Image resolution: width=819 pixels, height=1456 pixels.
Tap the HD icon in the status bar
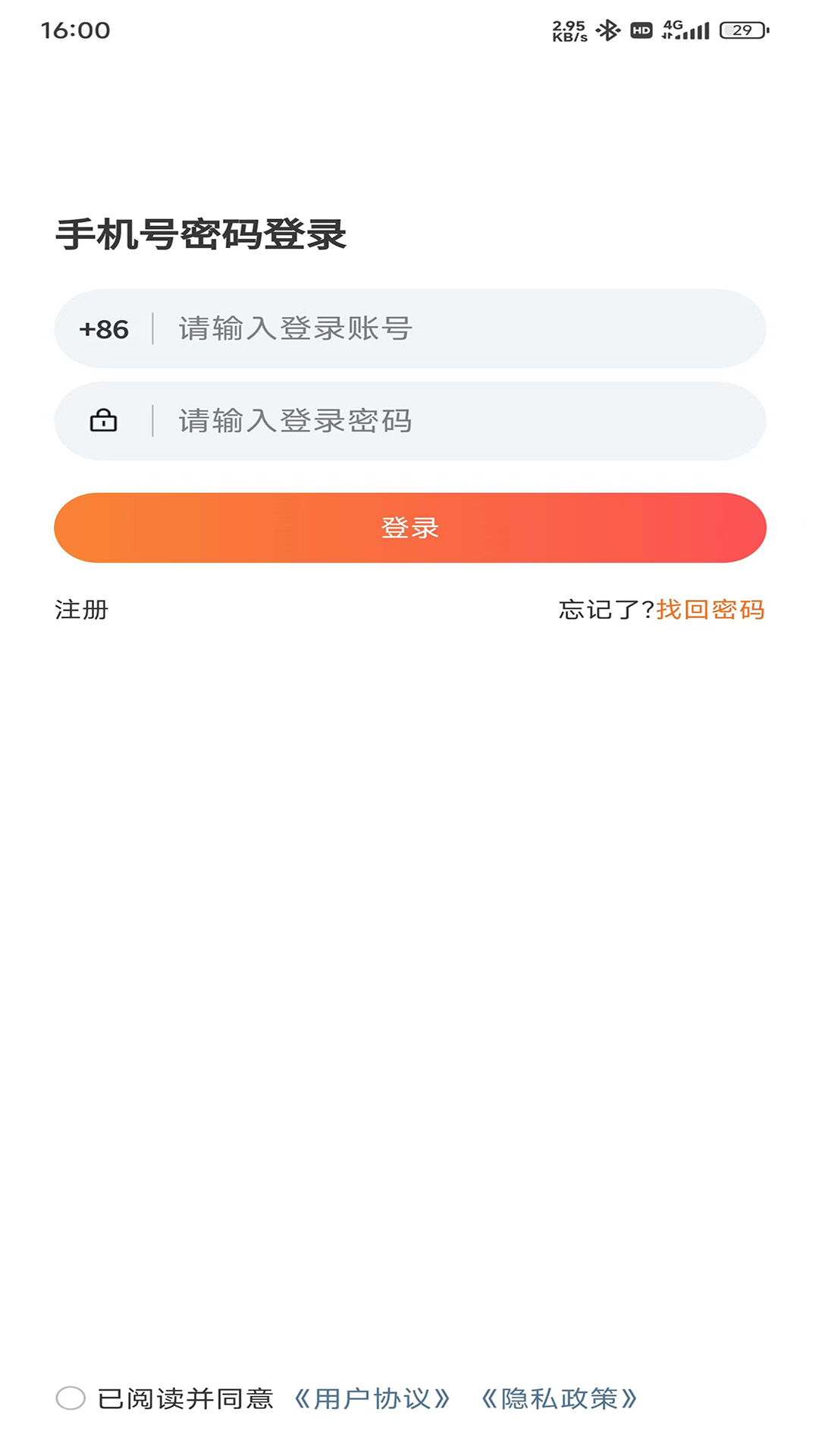(641, 29)
